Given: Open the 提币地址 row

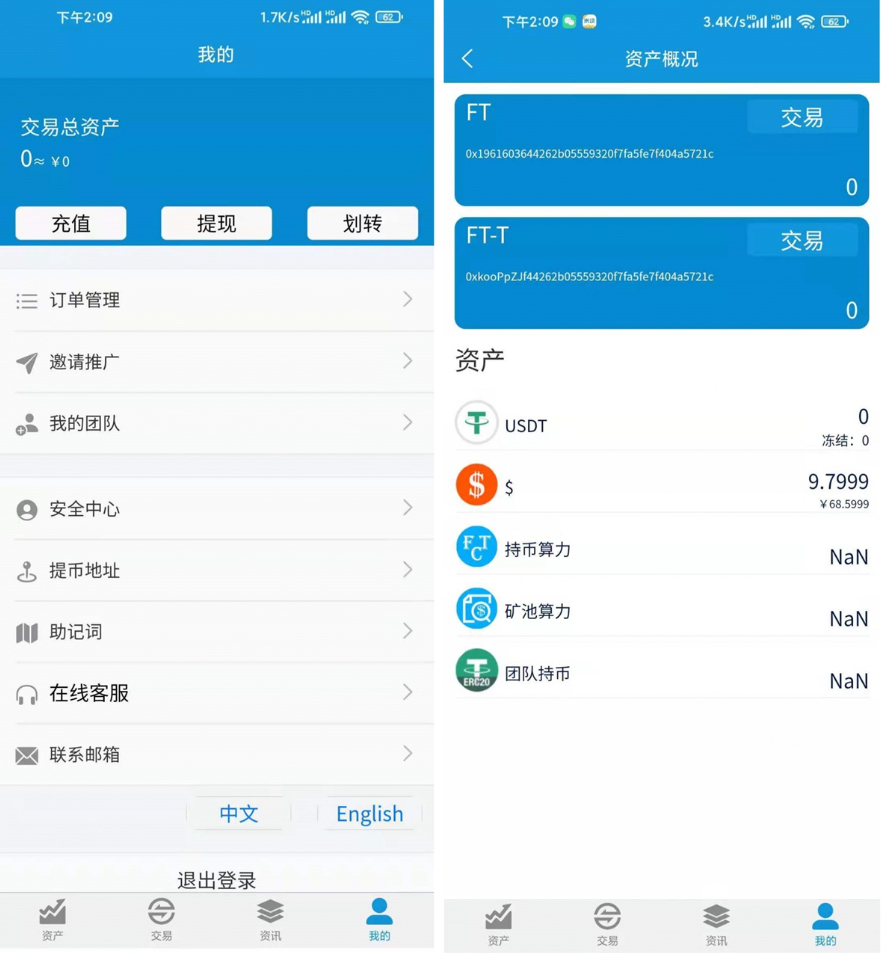Looking at the screenshot, I should click(x=216, y=571).
